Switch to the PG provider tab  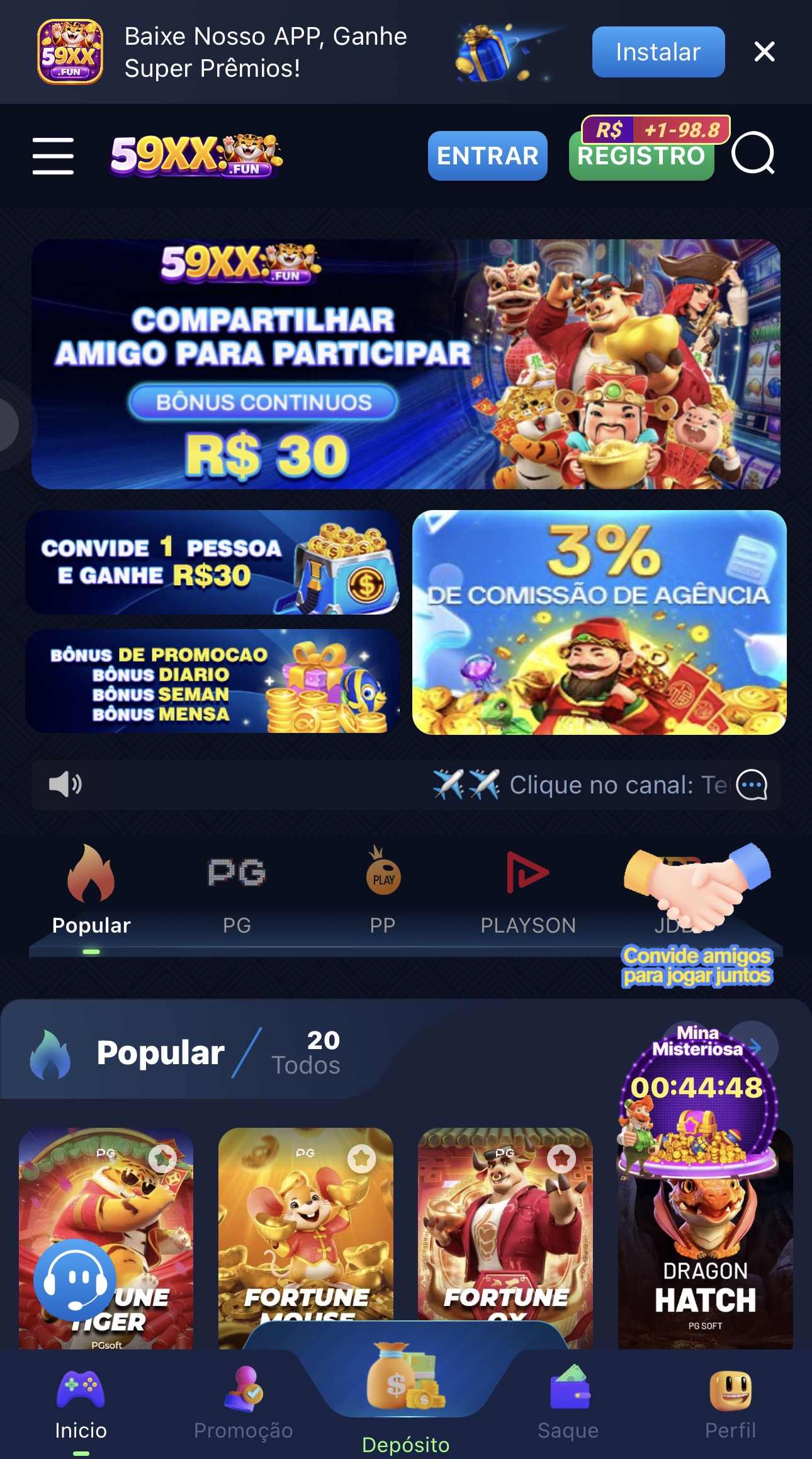[x=237, y=894]
